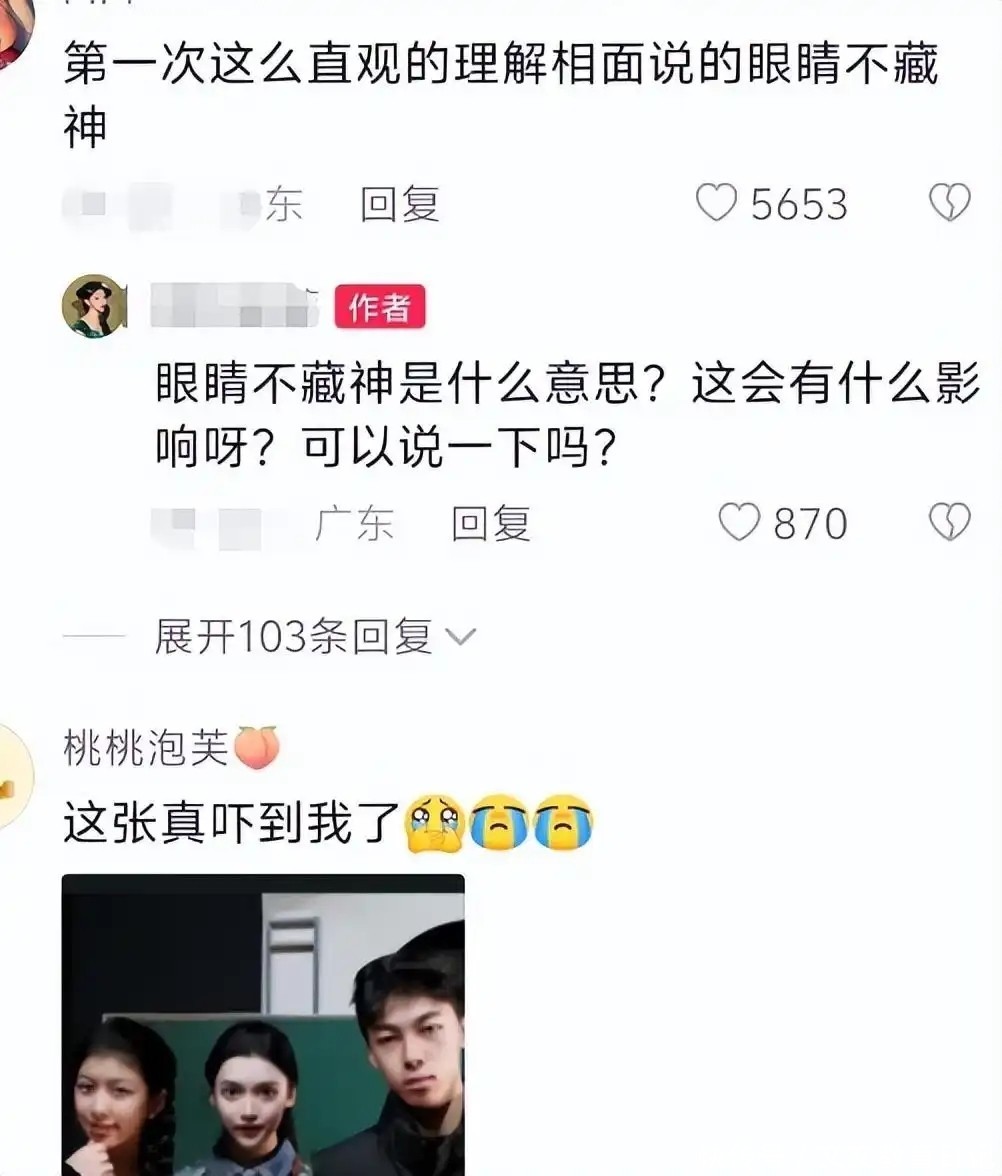Open 桃桃泡芙's profile from username
Viewport: 1002px width, 1176px height.
pyautogui.click(x=147, y=748)
